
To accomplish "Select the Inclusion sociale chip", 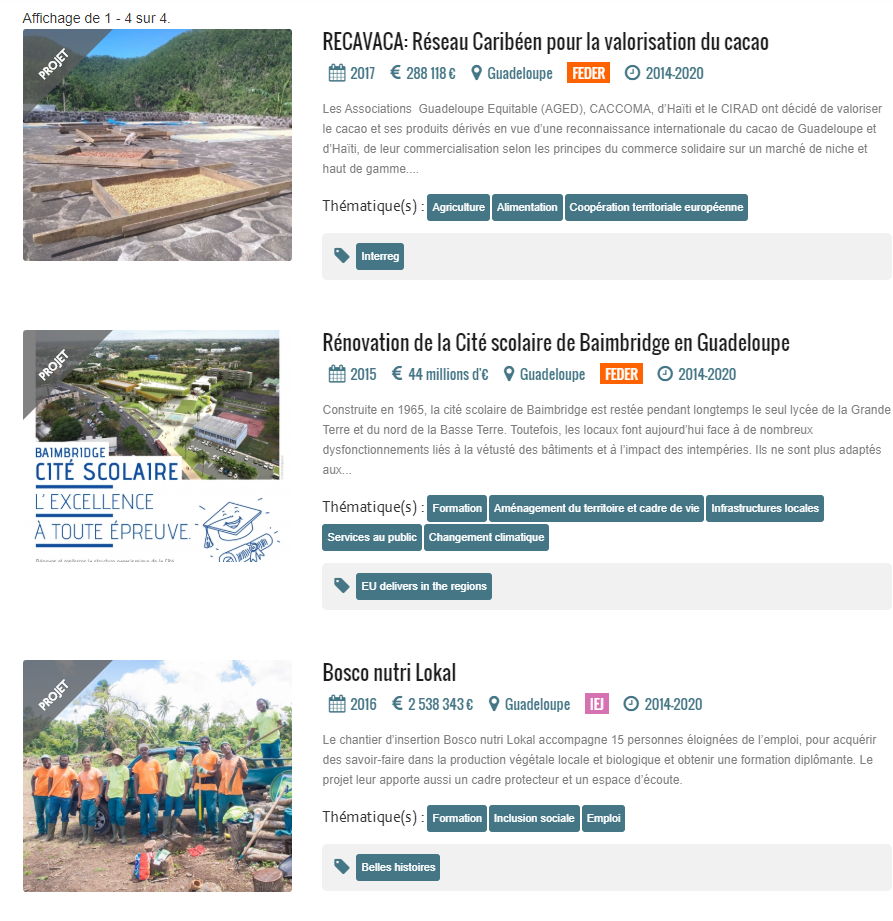I will 534,818.
